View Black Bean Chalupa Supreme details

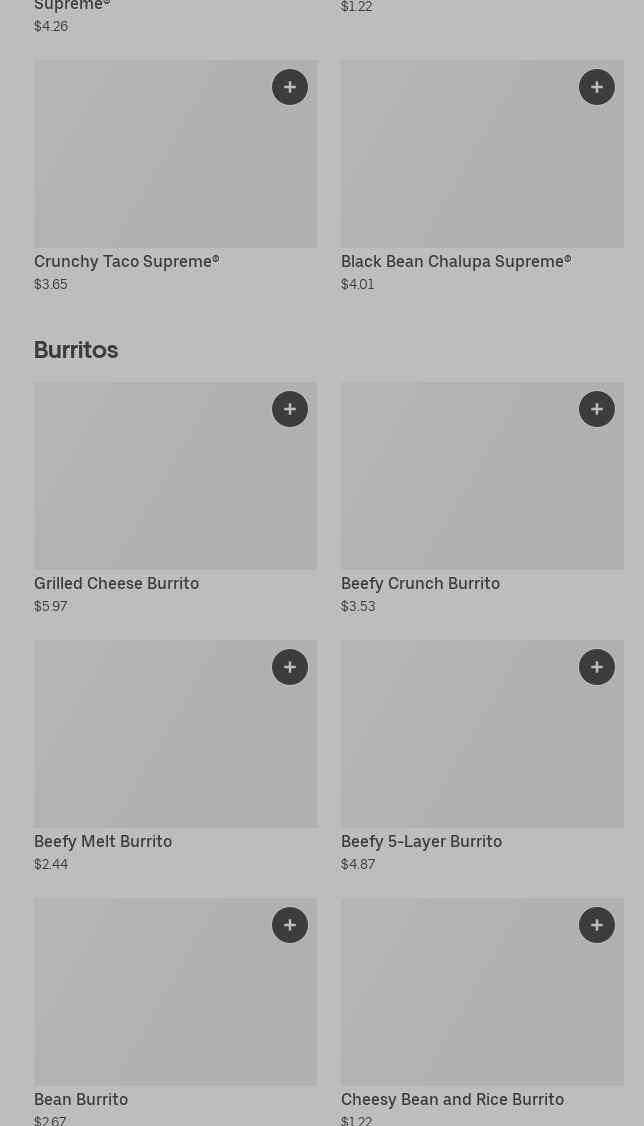tap(482, 176)
